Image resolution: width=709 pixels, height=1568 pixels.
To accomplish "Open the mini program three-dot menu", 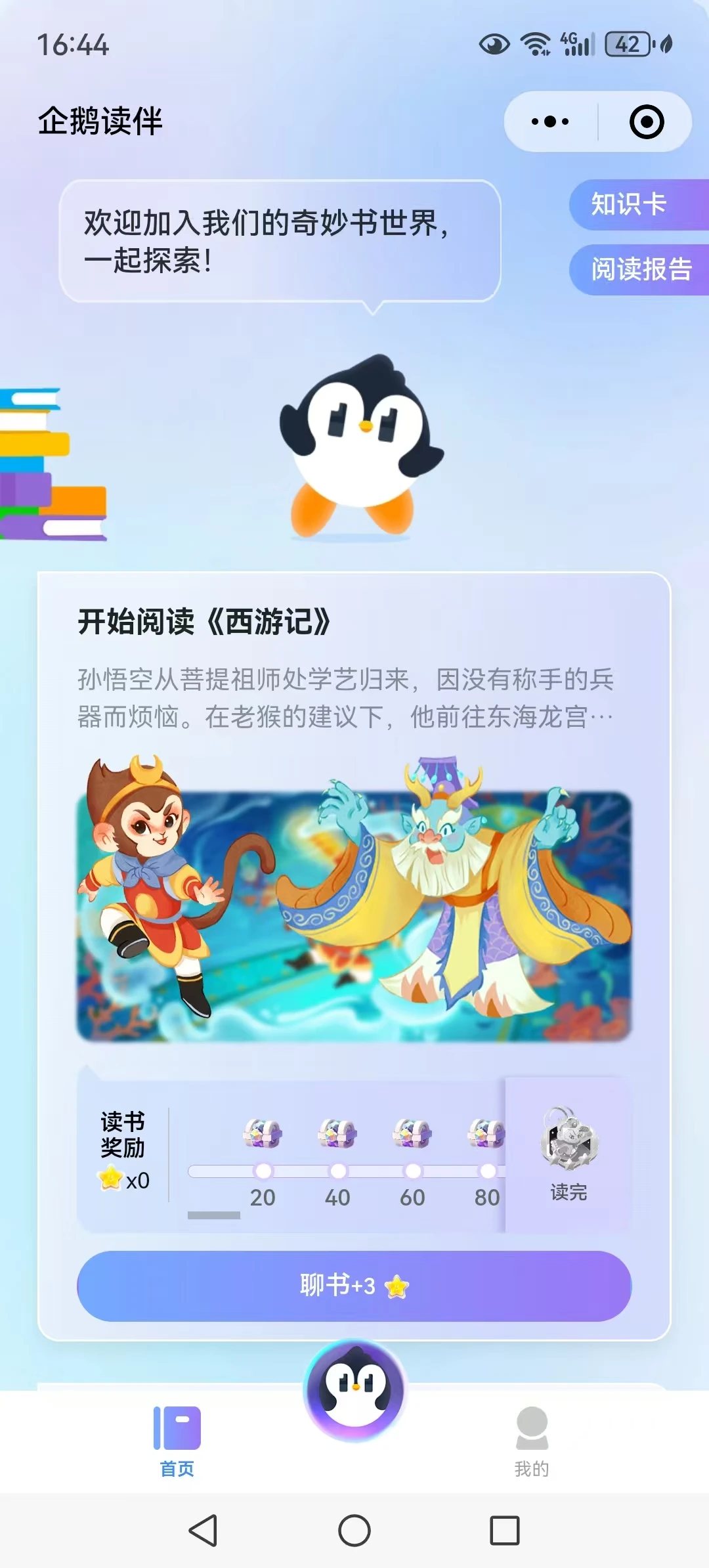I will point(550,121).
